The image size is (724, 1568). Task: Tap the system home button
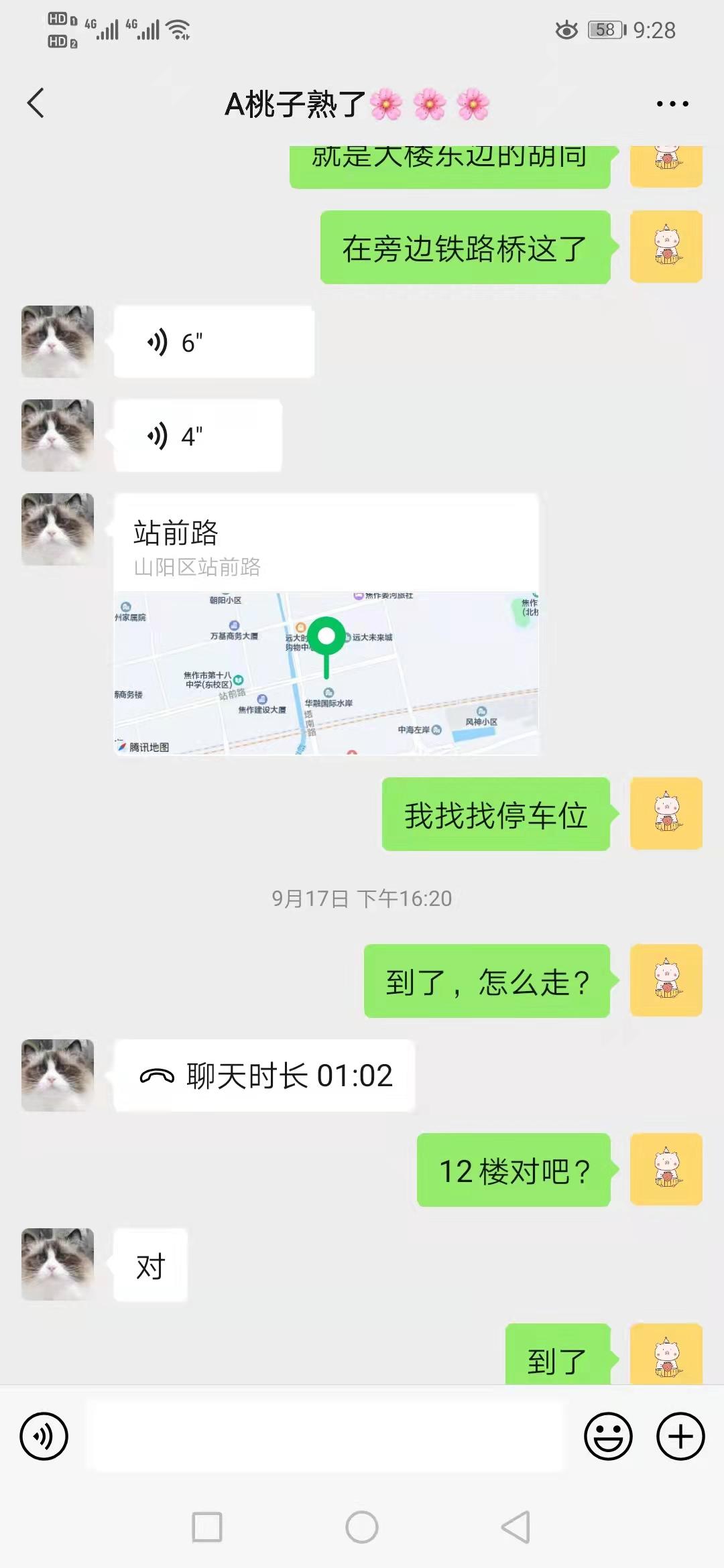(x=362, y=1527)
